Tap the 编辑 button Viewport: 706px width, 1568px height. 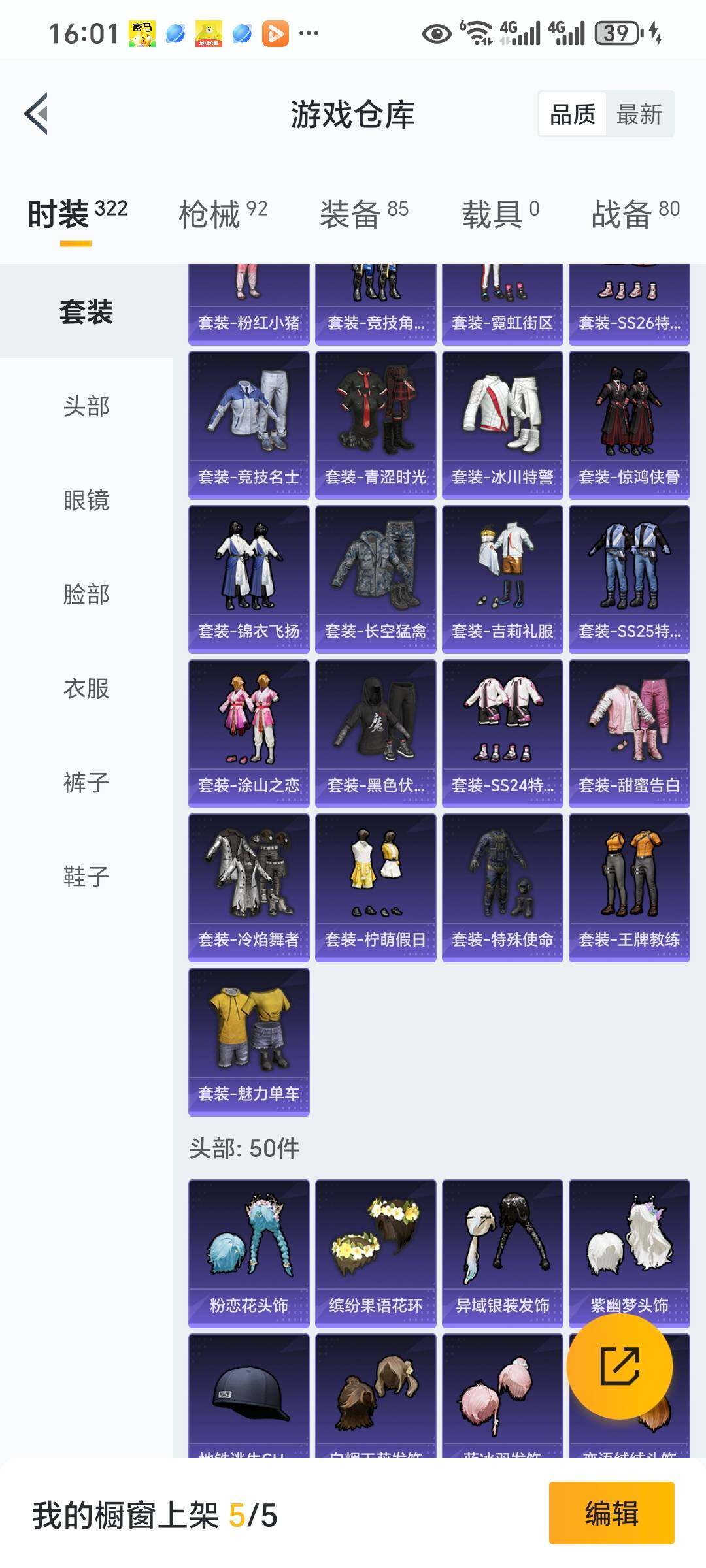tap(612, 1513)
